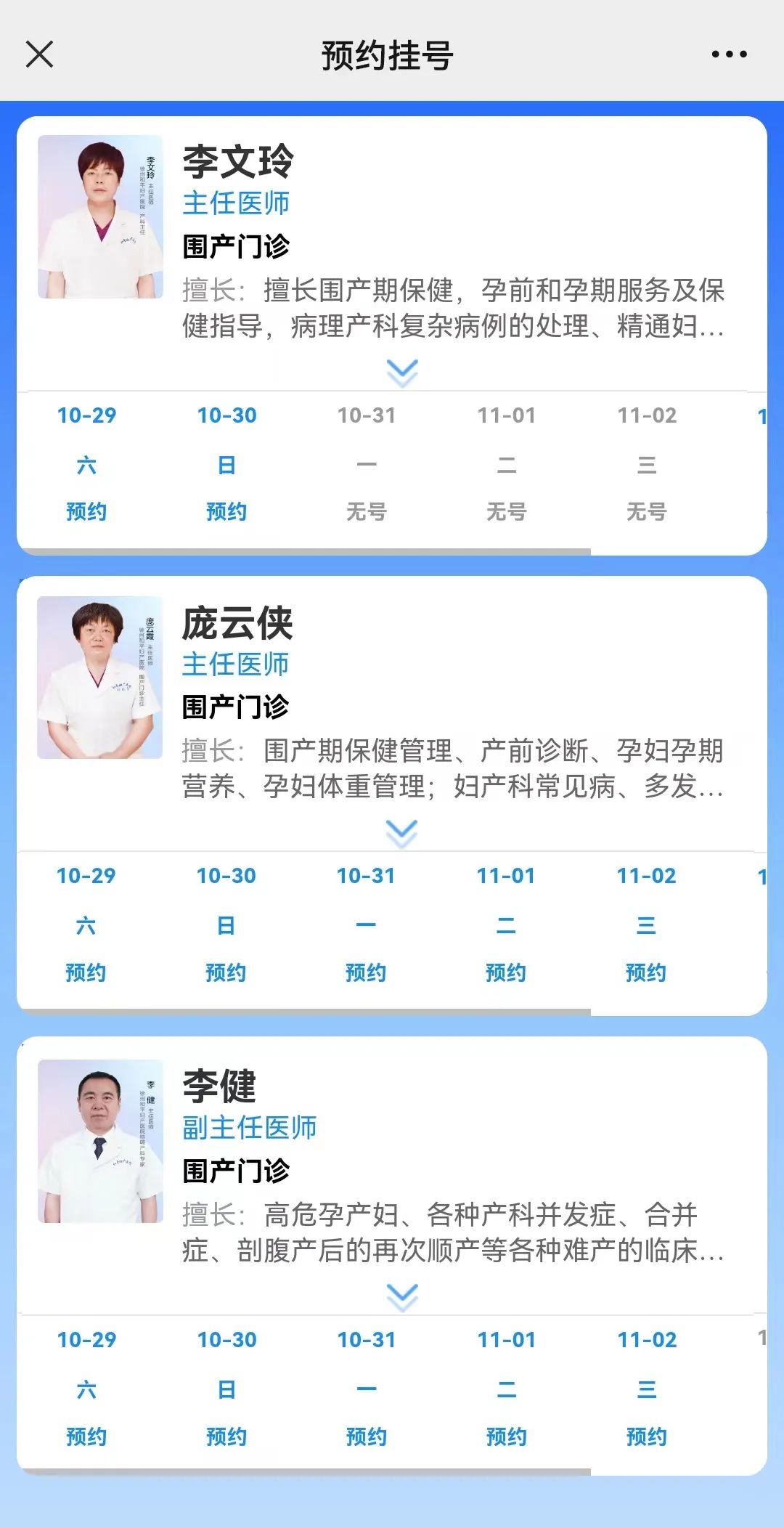Expand 庞云侠's specialty description
The width and height of the screenshot is (784, 1528).
(401, 833)
